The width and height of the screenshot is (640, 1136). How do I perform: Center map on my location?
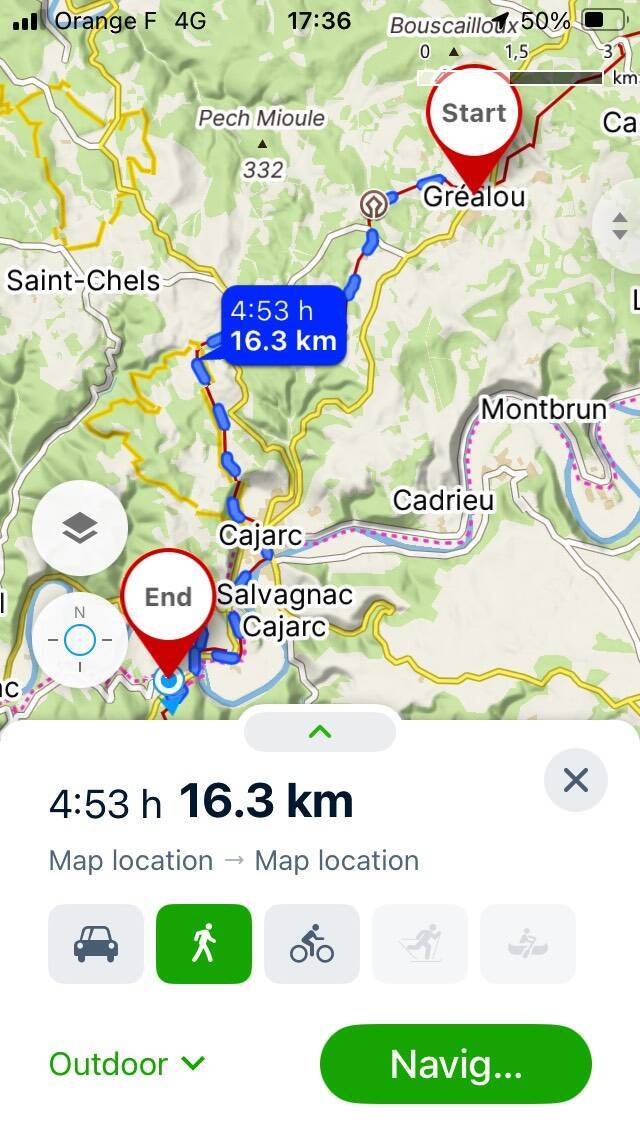click(x=80, y=640)
